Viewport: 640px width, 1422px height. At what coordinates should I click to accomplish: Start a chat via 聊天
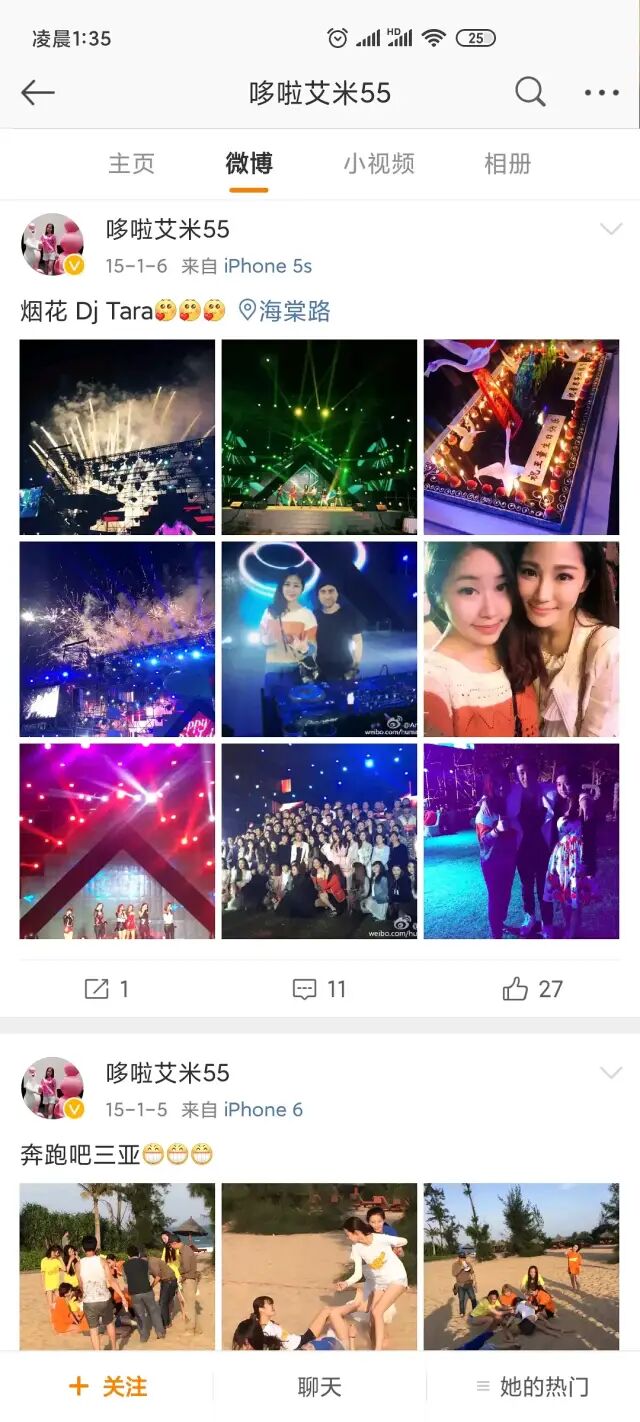(x=319, y=1387)
